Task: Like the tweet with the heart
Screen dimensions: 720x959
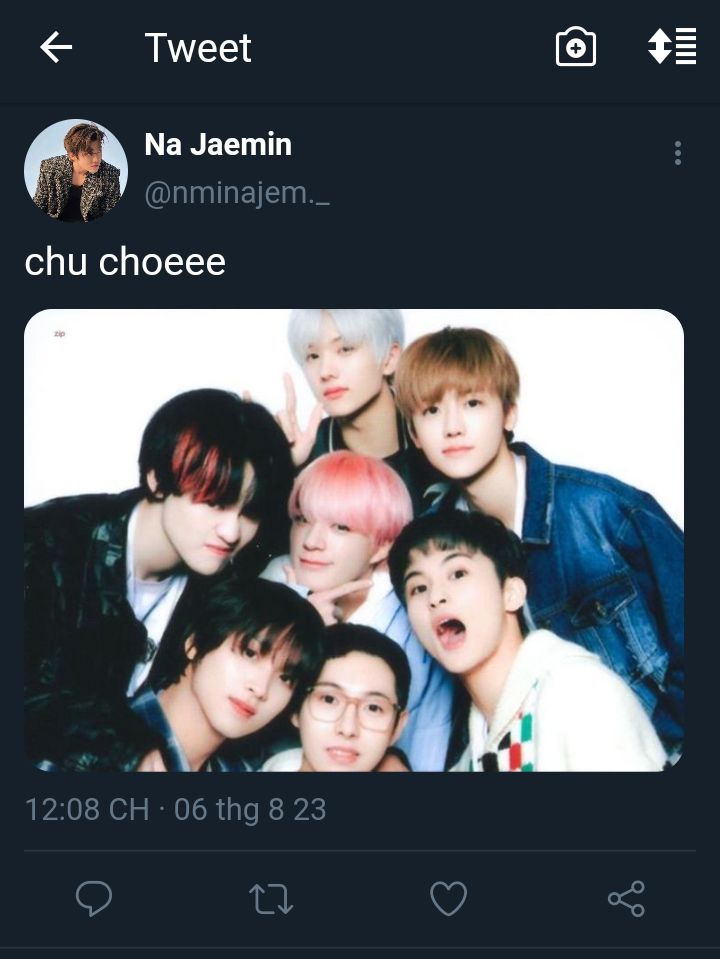Action: click(x=448, y=898)
